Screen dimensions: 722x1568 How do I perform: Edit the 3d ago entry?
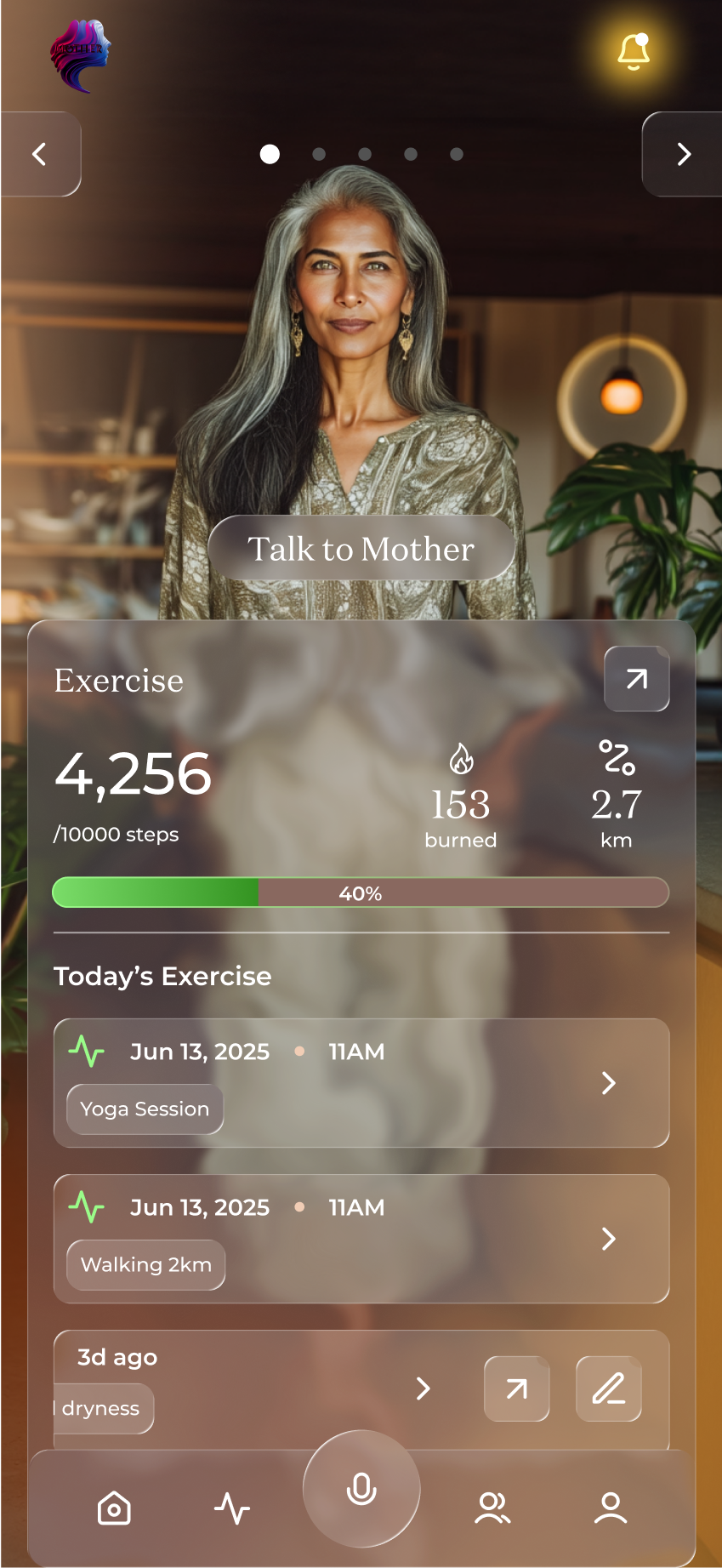[608, 1388]
